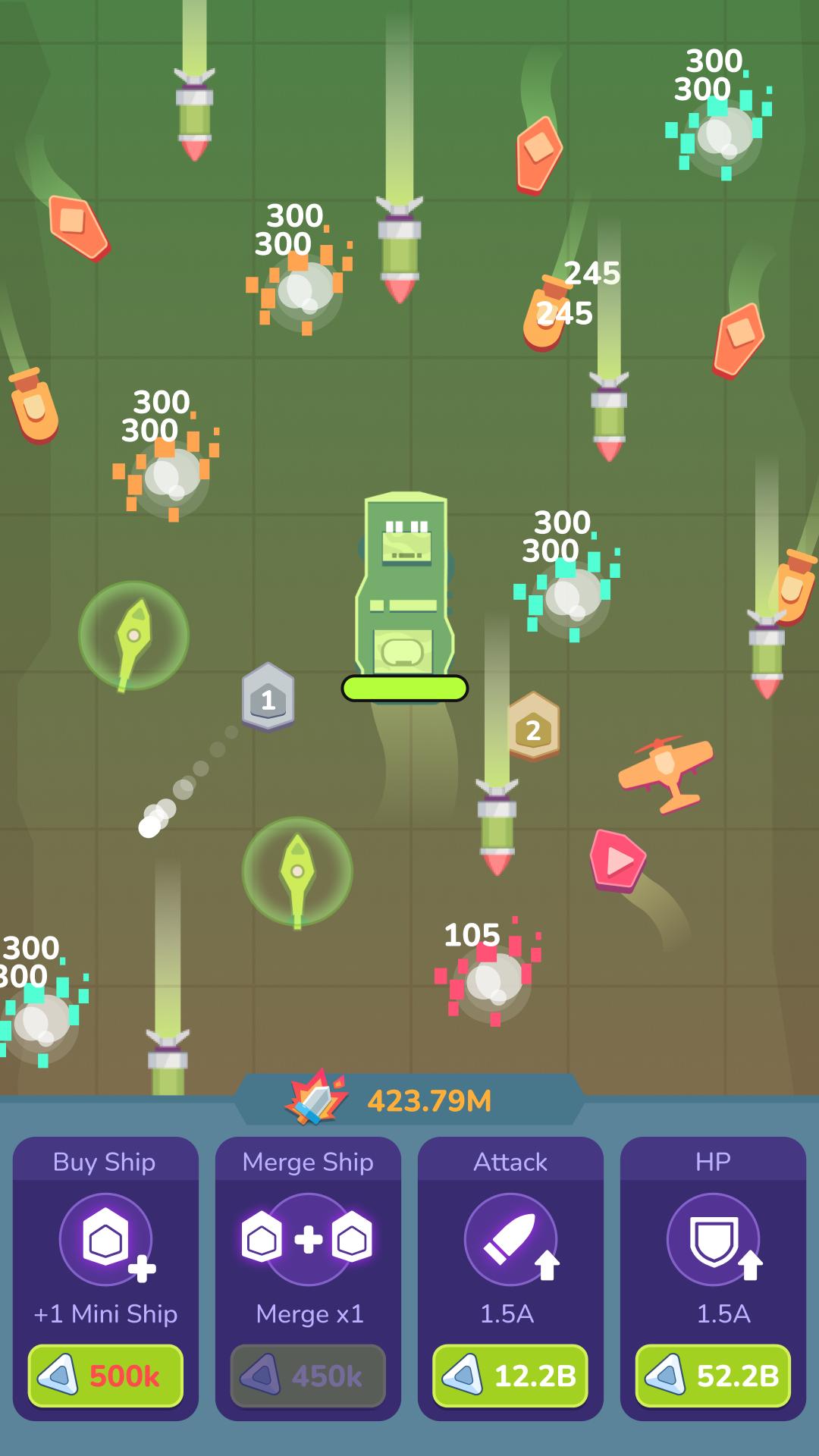Screen dimensions: 819x1456
Task: Tap the pink play-arrow gem
Action: (617, 859)
